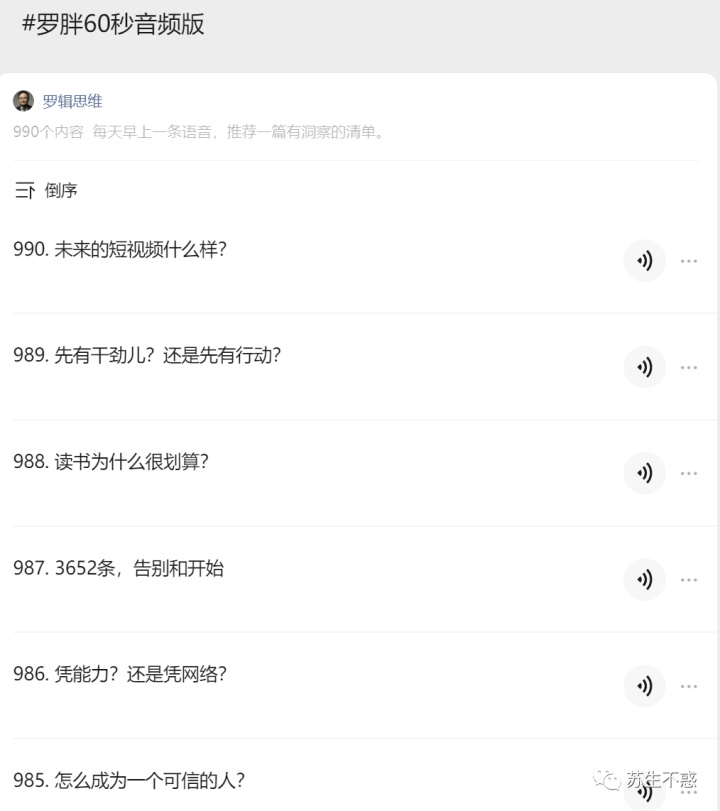This screenshot has height=811, width=720.
Task: Play audio for 986. 凭能力?还是凭网络?
Action: (644, 686)
